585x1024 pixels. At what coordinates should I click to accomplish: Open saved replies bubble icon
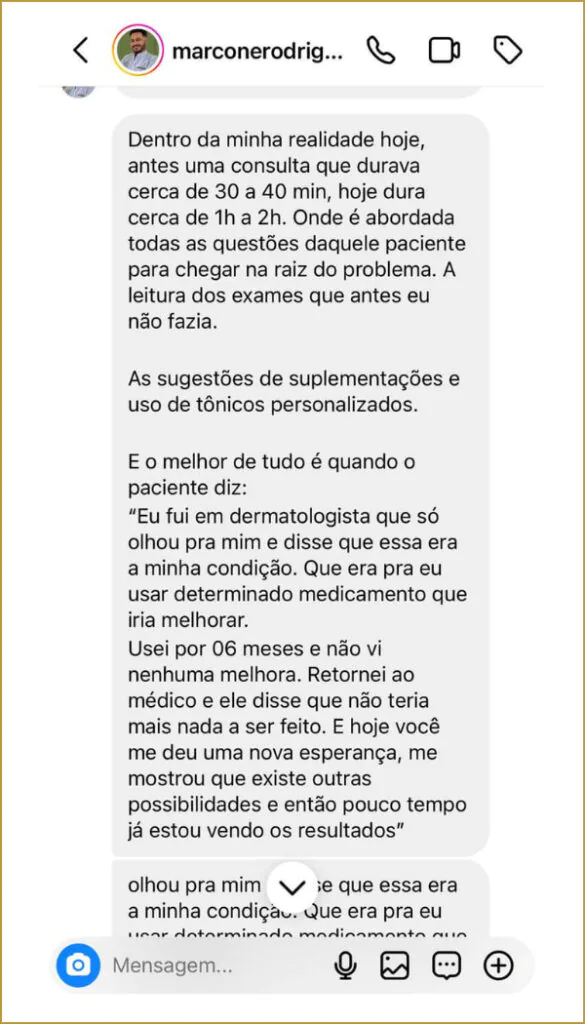447,965
